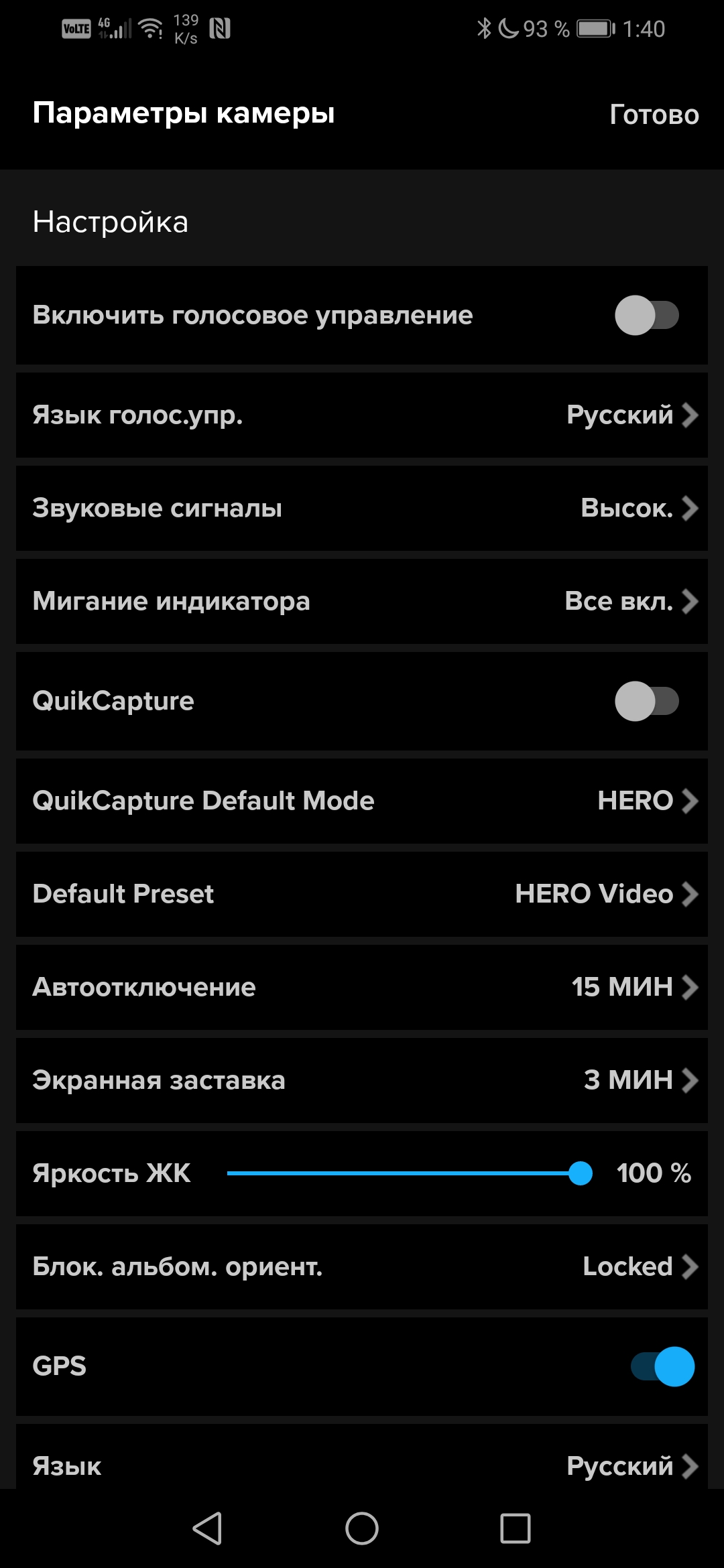Change Автоотключение timeout
724x1568 pixels.
tap(362, 987)
